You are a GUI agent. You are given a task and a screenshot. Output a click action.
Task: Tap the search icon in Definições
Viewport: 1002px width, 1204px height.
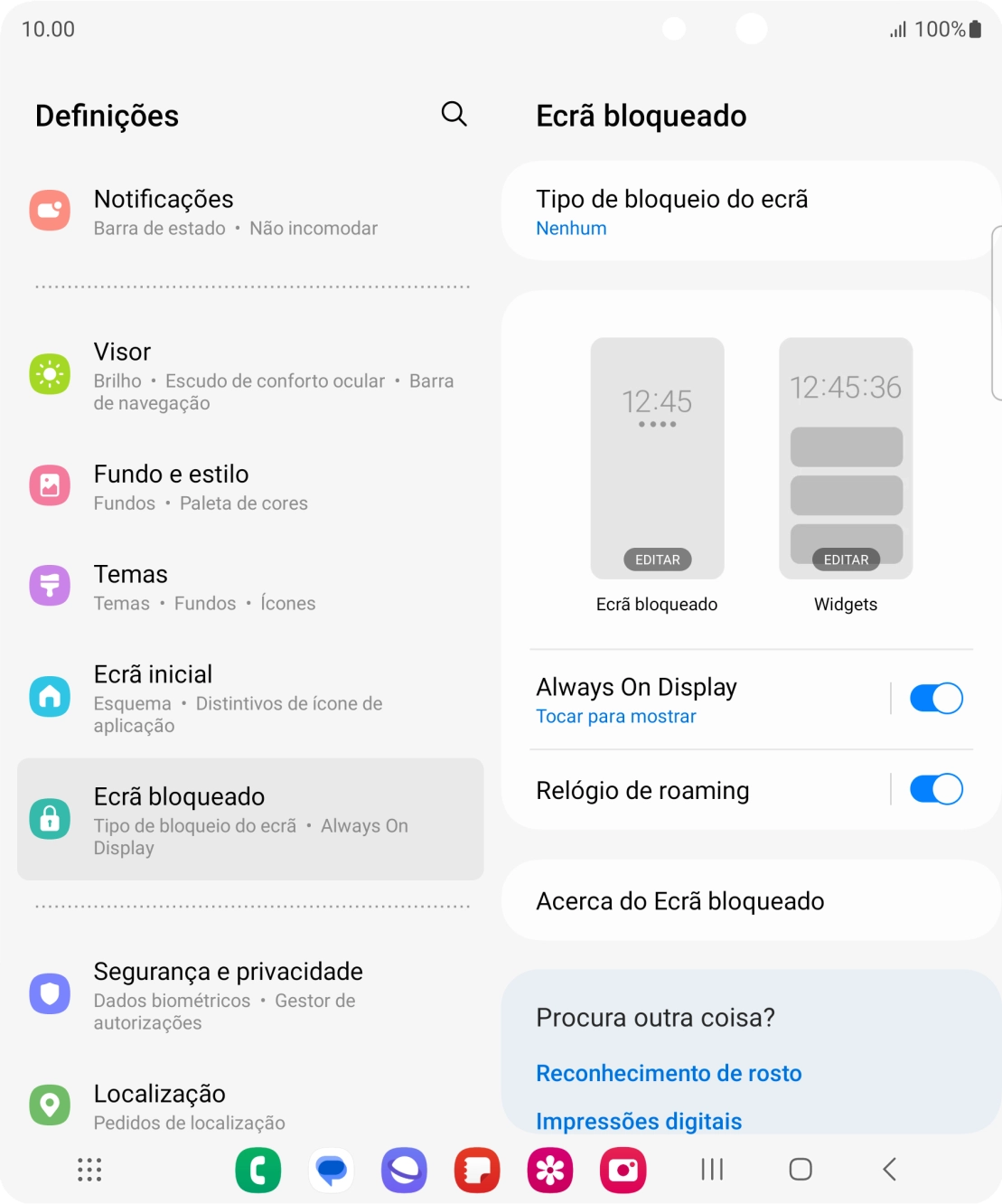pos(454,114)
